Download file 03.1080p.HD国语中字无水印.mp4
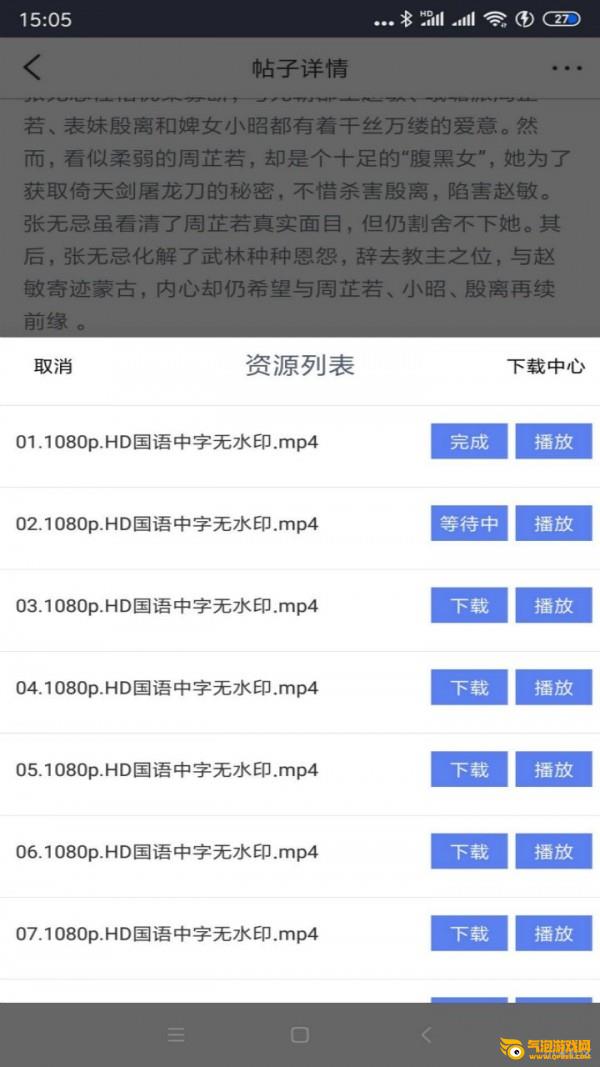This screenshot has width=600, height=1067. (x=469, y=606)
